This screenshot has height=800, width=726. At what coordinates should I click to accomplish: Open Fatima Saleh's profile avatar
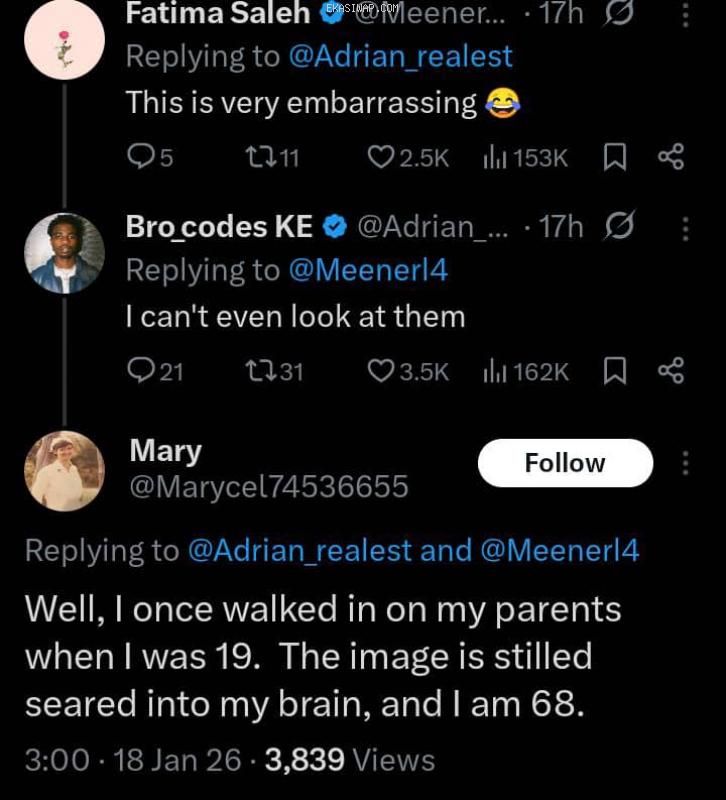(64, 42)
